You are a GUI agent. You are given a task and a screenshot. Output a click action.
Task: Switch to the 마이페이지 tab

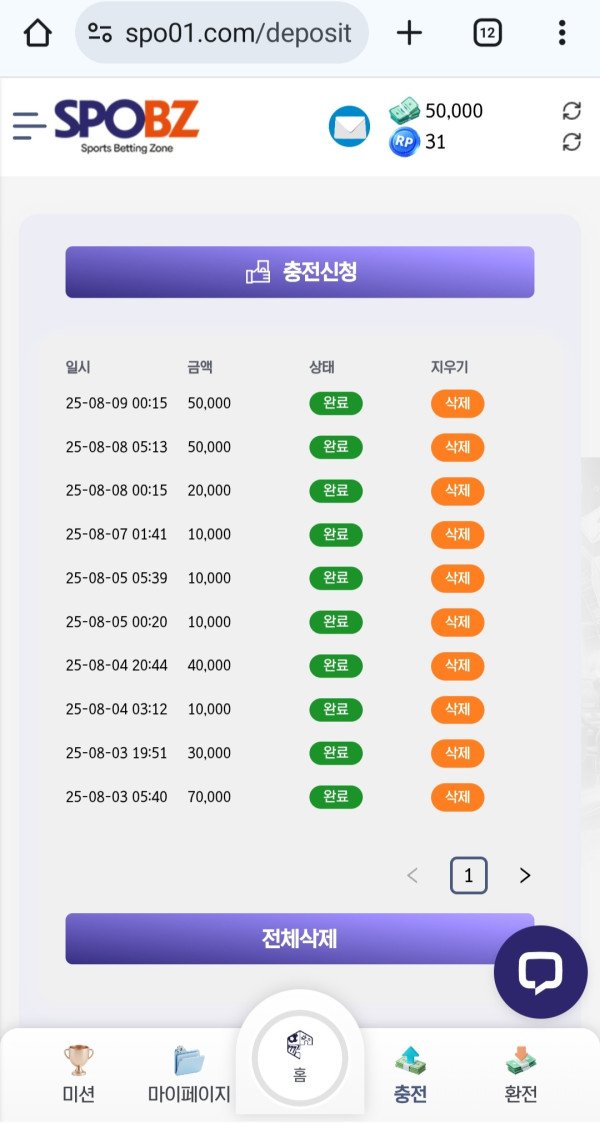point(189,1074)
